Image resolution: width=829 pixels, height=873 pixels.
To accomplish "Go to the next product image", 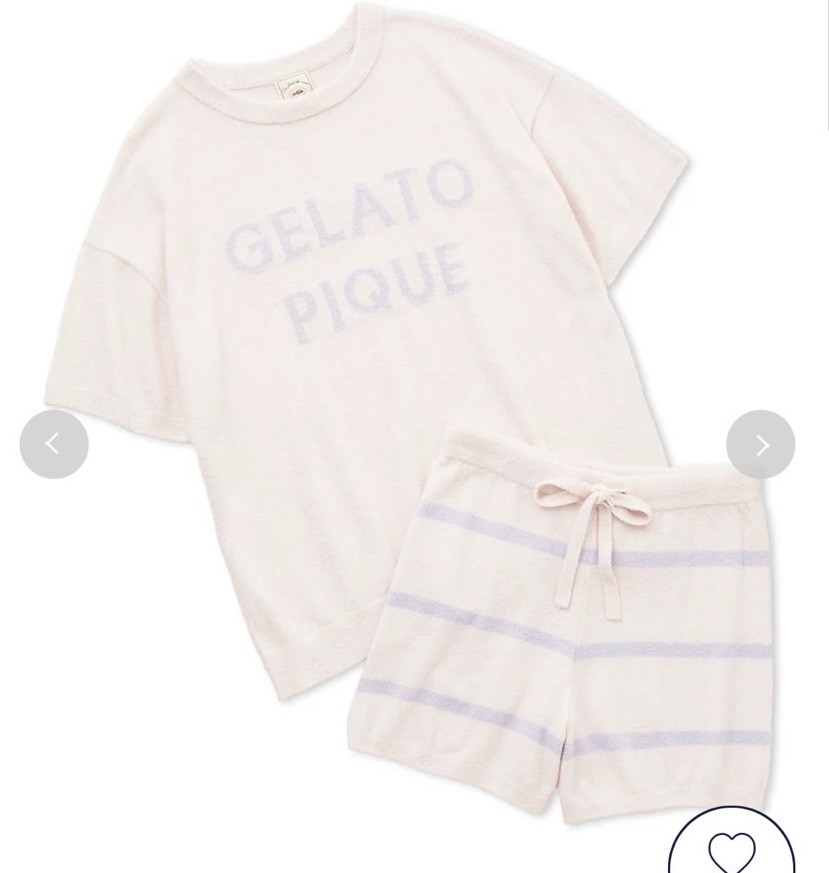I will click(760, 444).
